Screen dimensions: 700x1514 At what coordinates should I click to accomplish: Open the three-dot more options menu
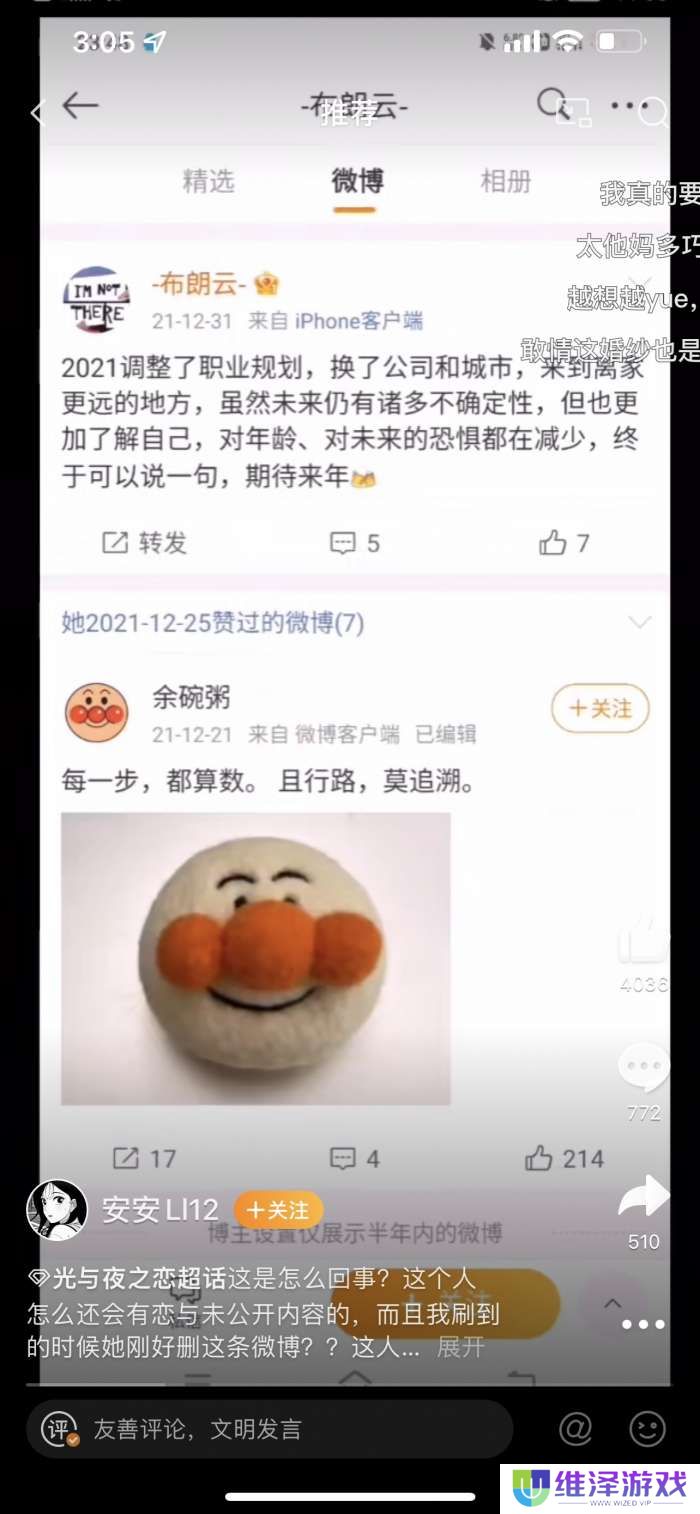click(643, 1324)
